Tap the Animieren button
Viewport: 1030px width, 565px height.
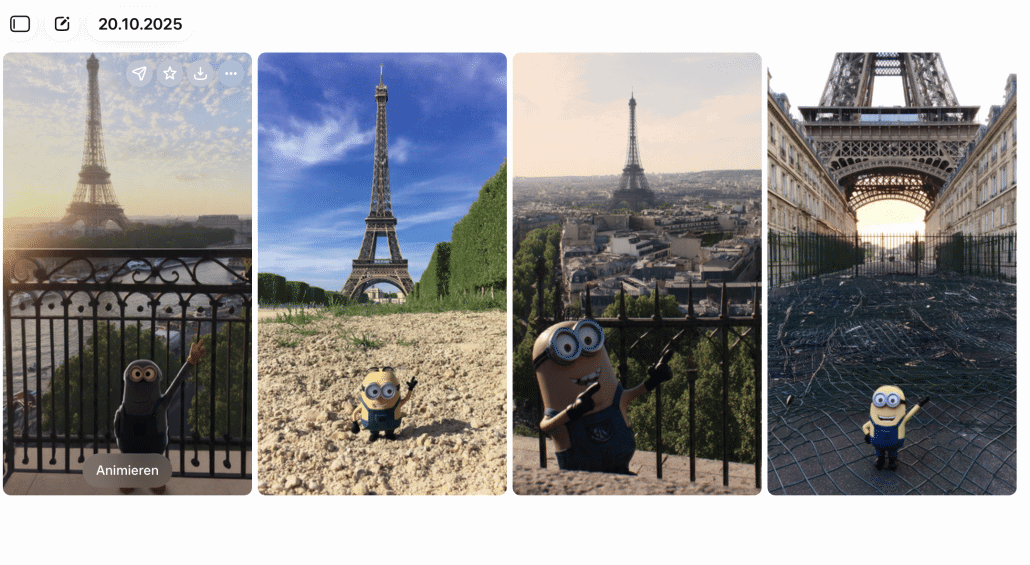point(127,470)
